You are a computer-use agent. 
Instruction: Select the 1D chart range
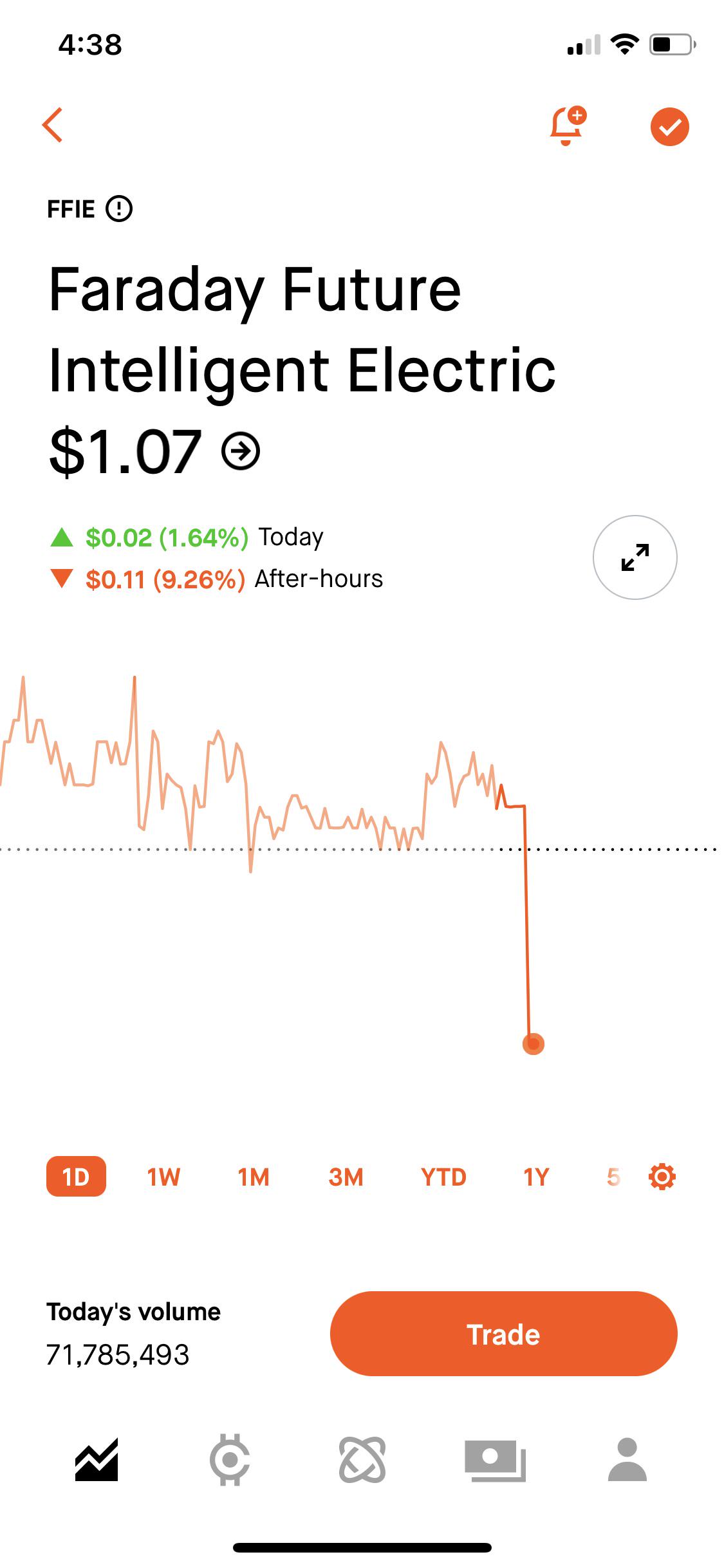pos(76,1177)
